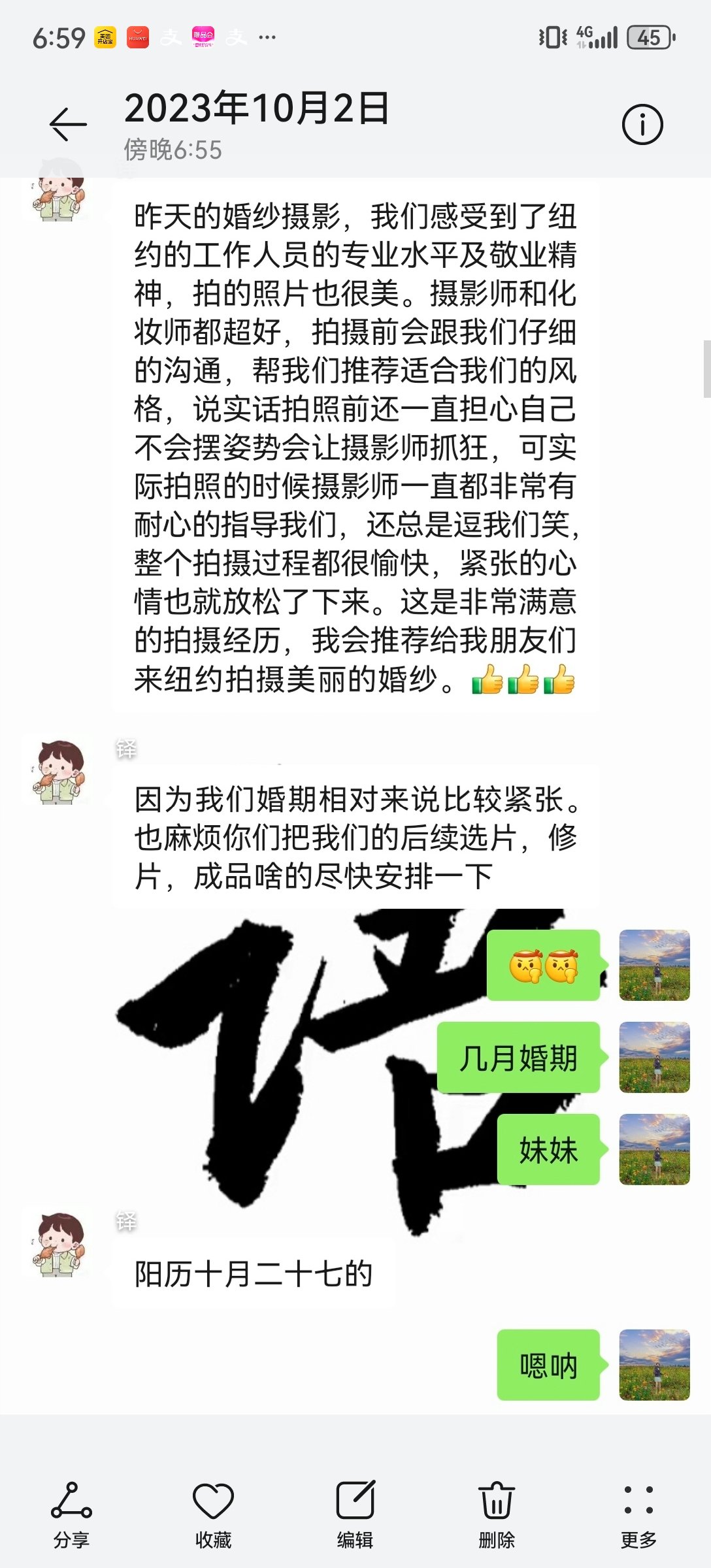Delete this image using 删除
Viewport: 711px width, 1568px height.
497,1515
